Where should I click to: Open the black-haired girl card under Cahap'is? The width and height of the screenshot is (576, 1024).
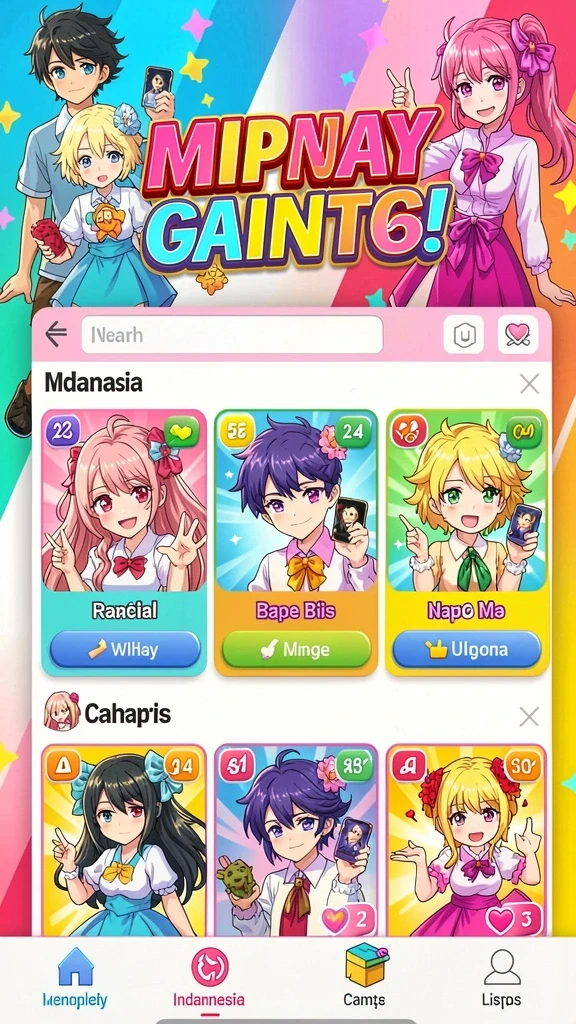tap(124, 840)
